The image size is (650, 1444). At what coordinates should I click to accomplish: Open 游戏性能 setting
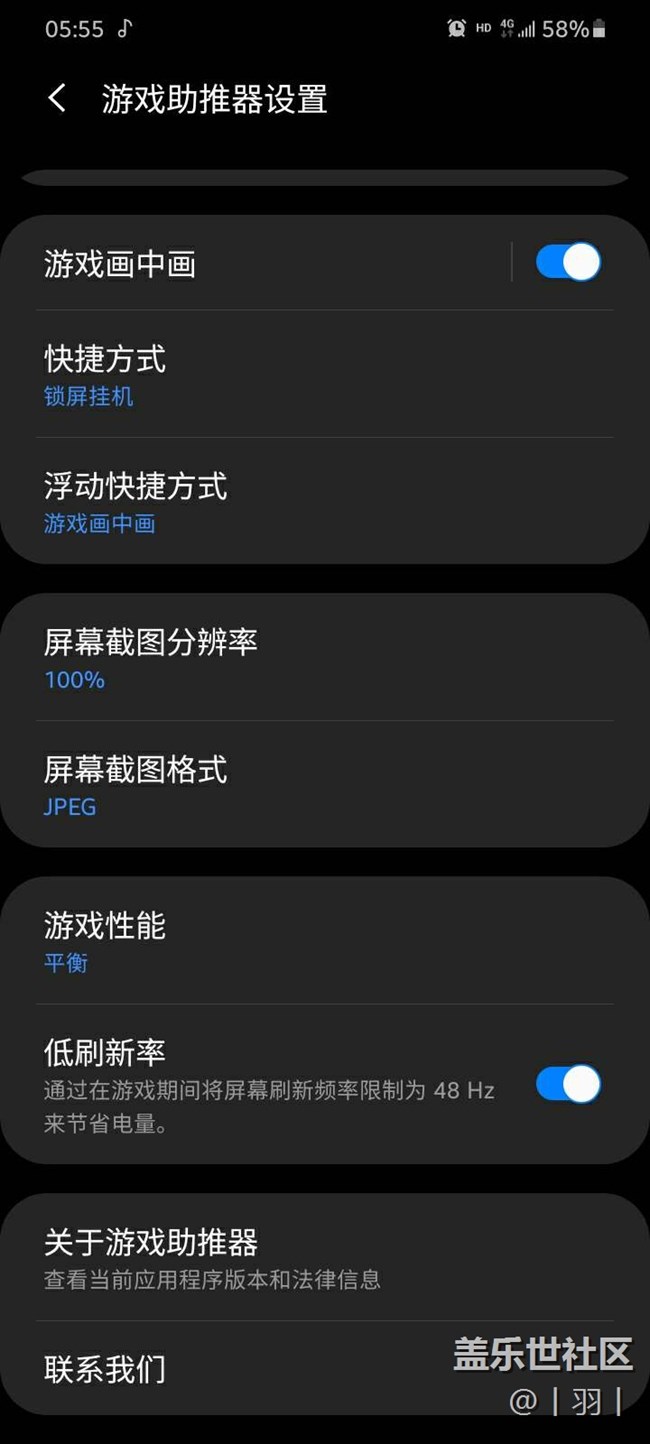pyautogui.click(x=325, y=941)
